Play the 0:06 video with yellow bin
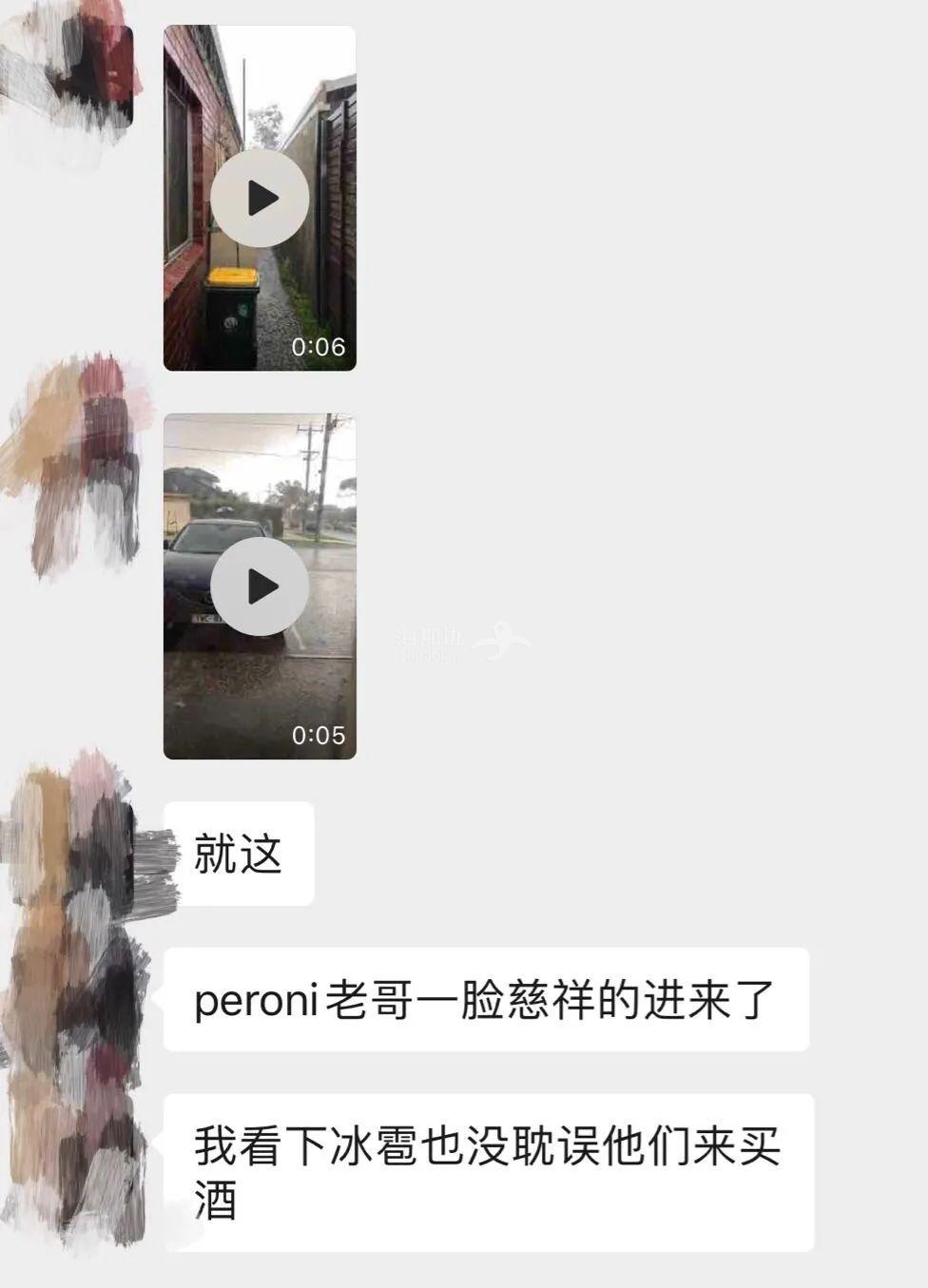928x1288 pixels. coord(260,199)
